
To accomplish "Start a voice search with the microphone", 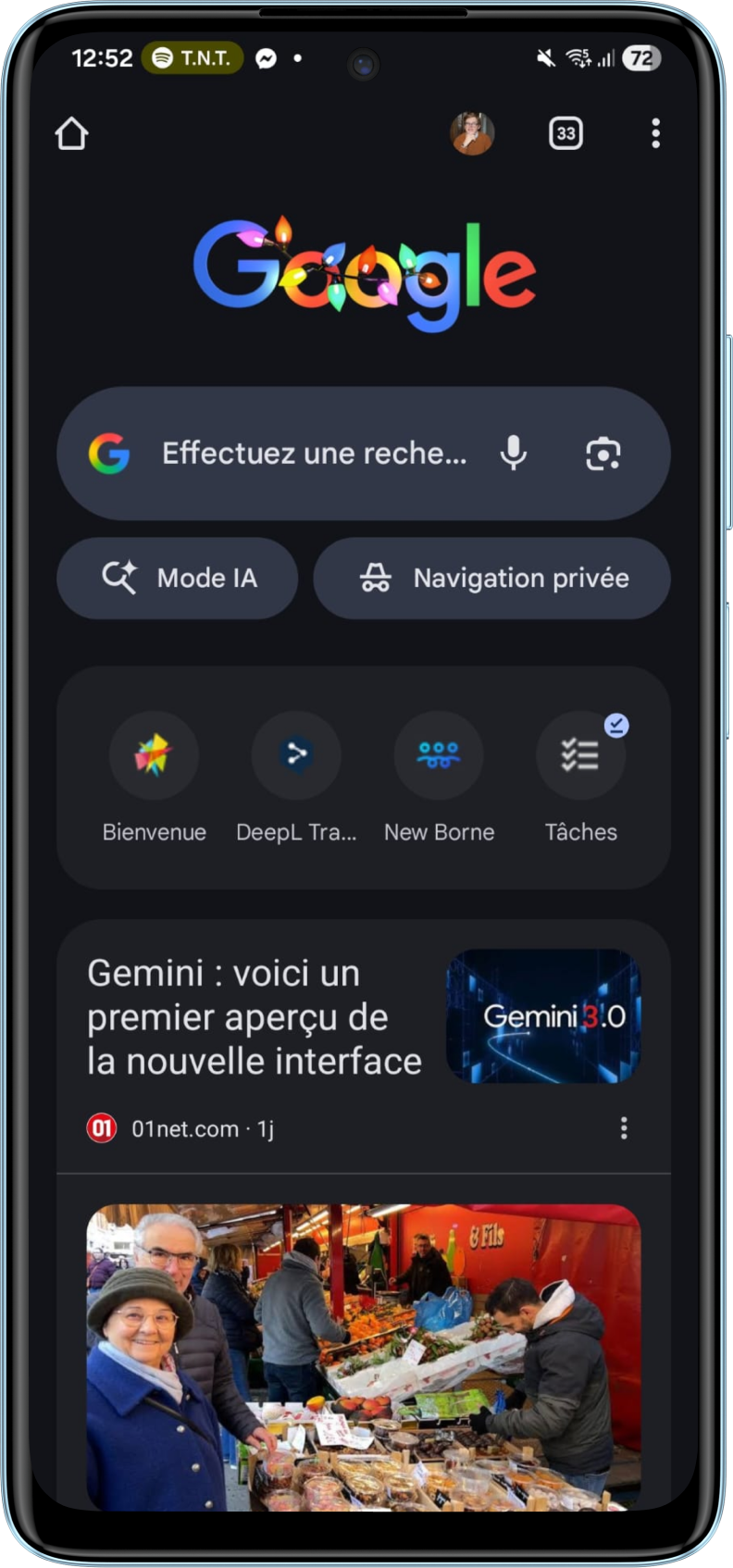I will tap(514, 454).
